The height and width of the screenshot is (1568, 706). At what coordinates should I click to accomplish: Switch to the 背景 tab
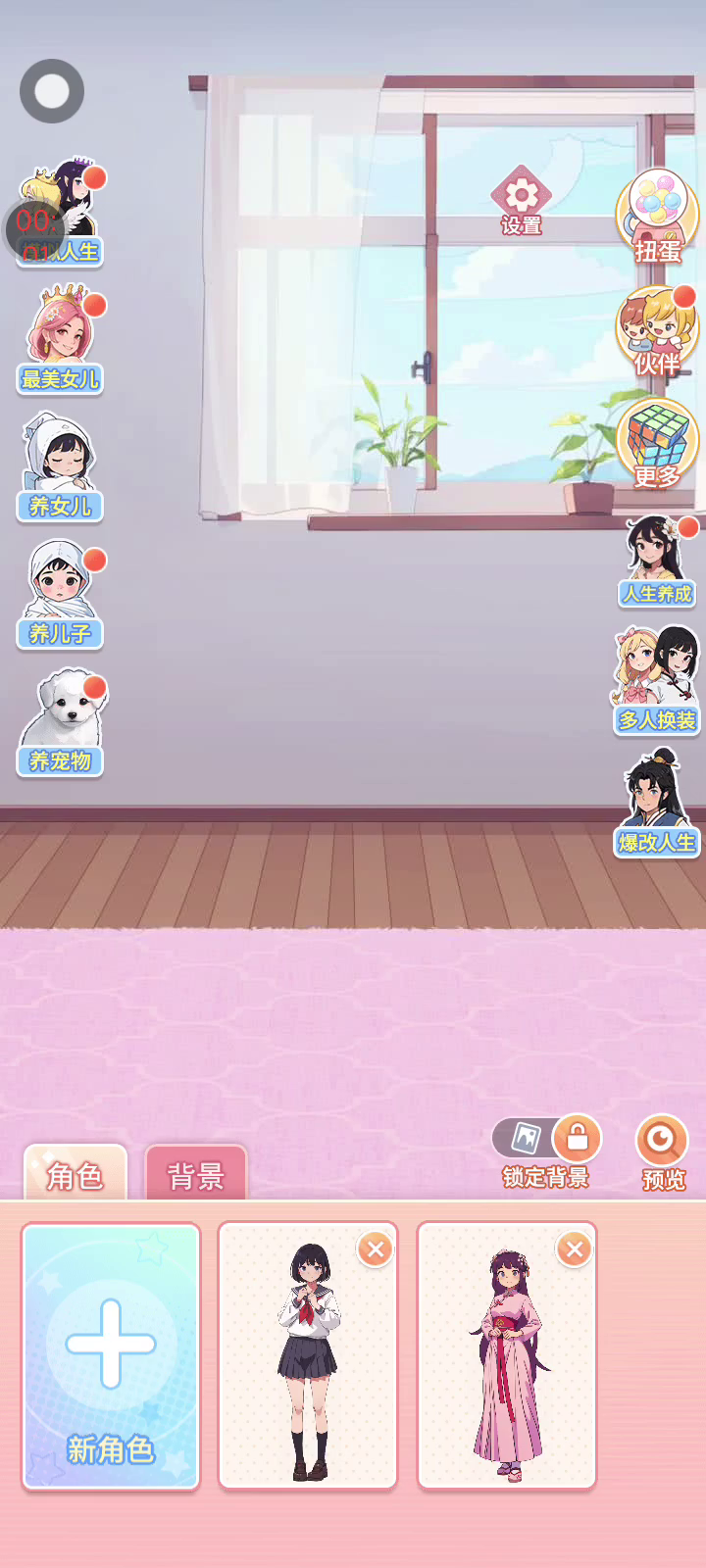pyautogui.click(x=196, y=1173)
